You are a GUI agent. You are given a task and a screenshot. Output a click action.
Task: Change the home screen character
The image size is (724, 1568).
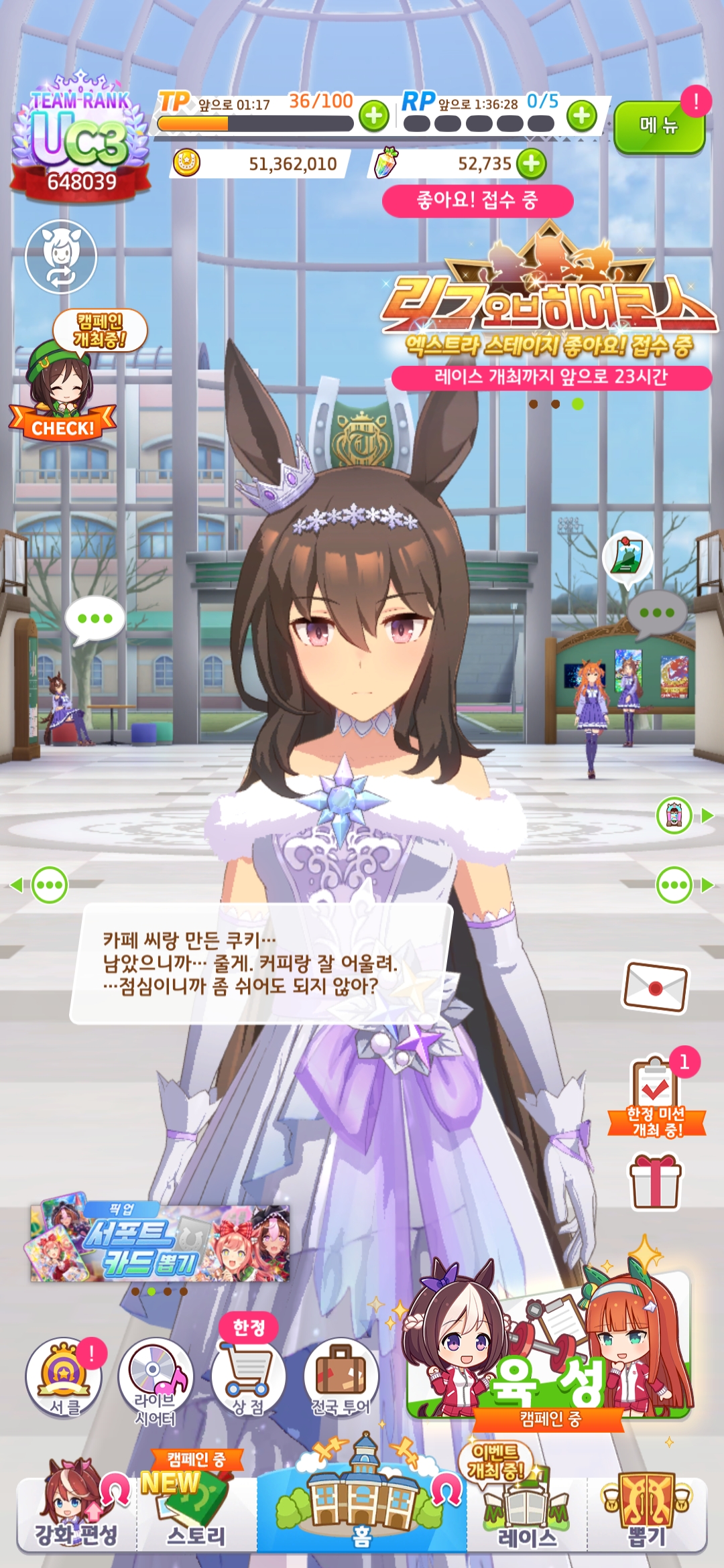click(x=61, y=257)
